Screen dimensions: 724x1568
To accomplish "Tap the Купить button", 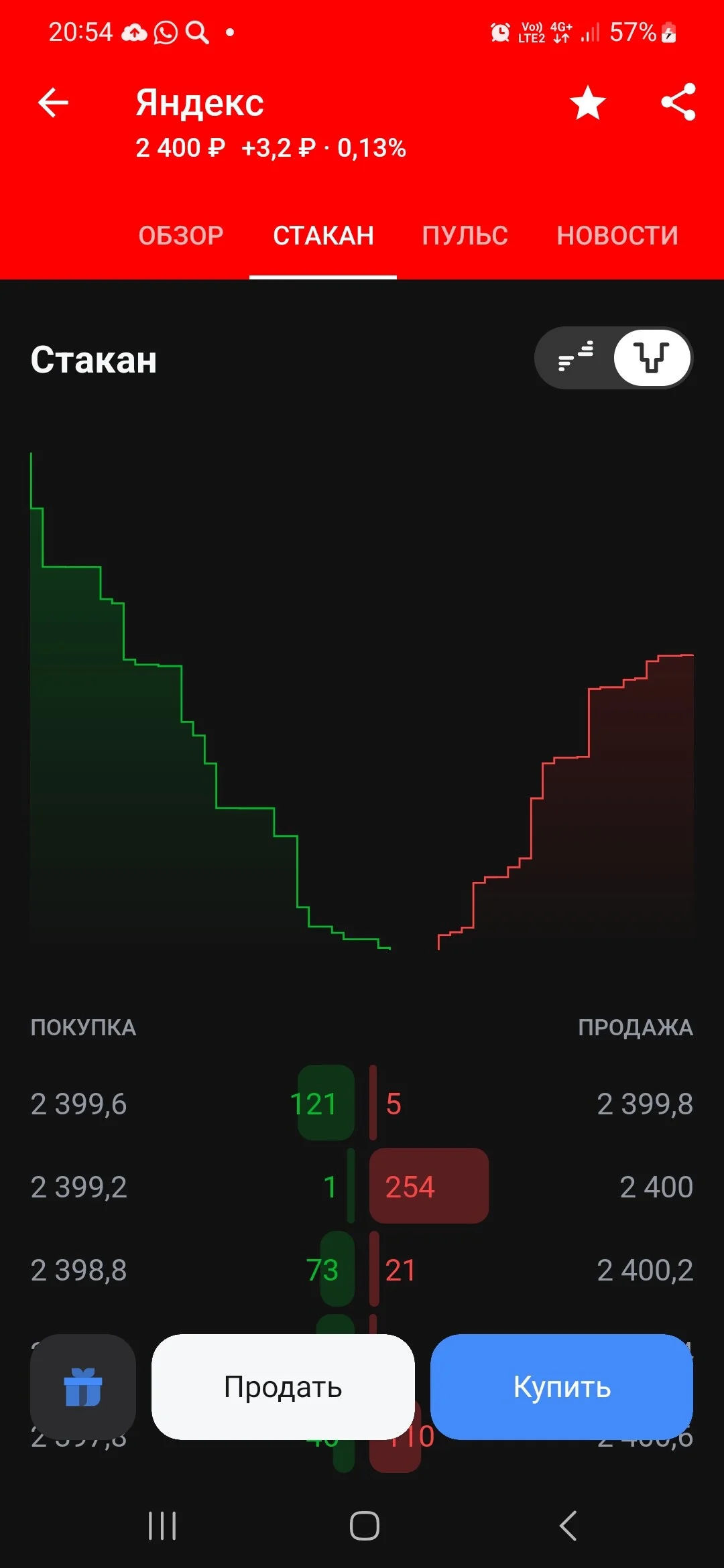I will coord(562,1387).
